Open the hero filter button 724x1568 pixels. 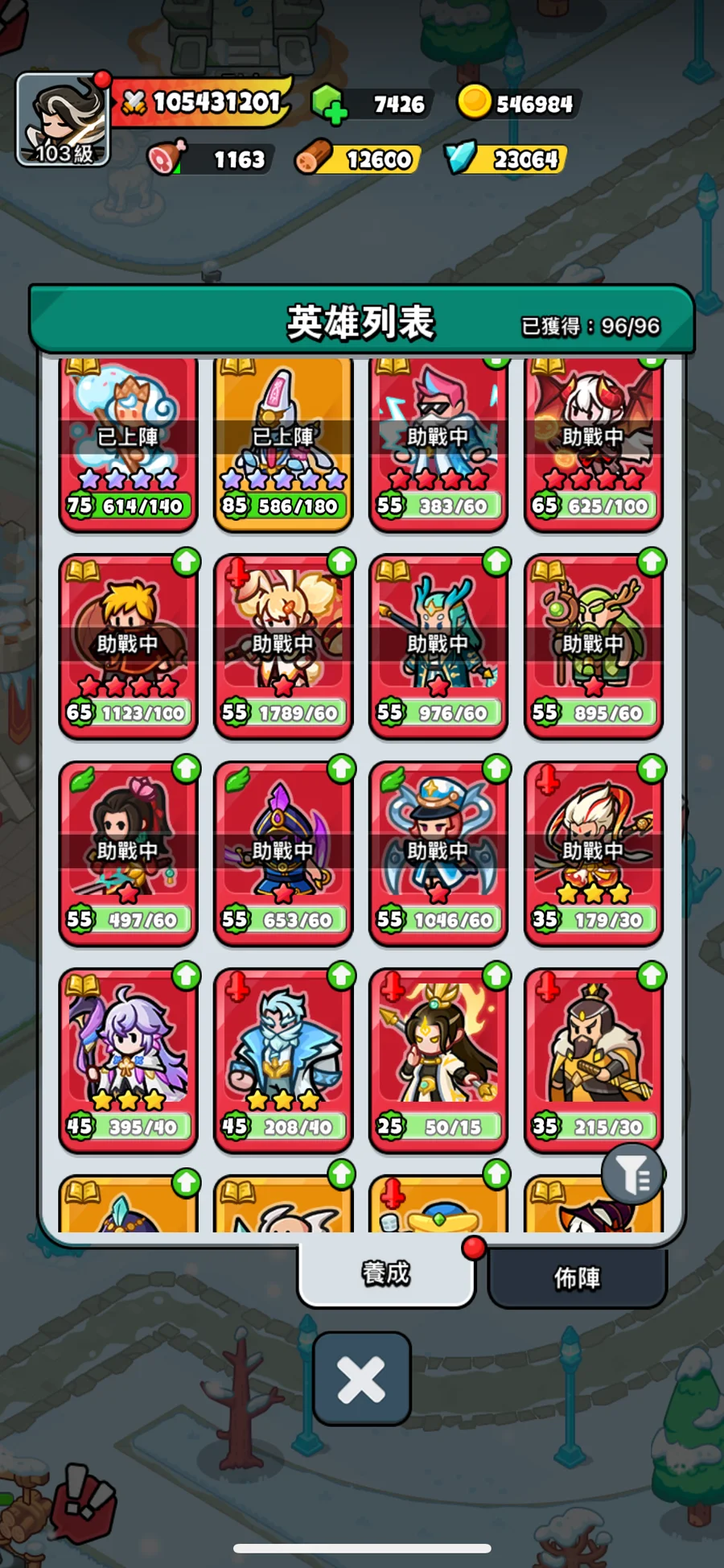point(633,1174)
